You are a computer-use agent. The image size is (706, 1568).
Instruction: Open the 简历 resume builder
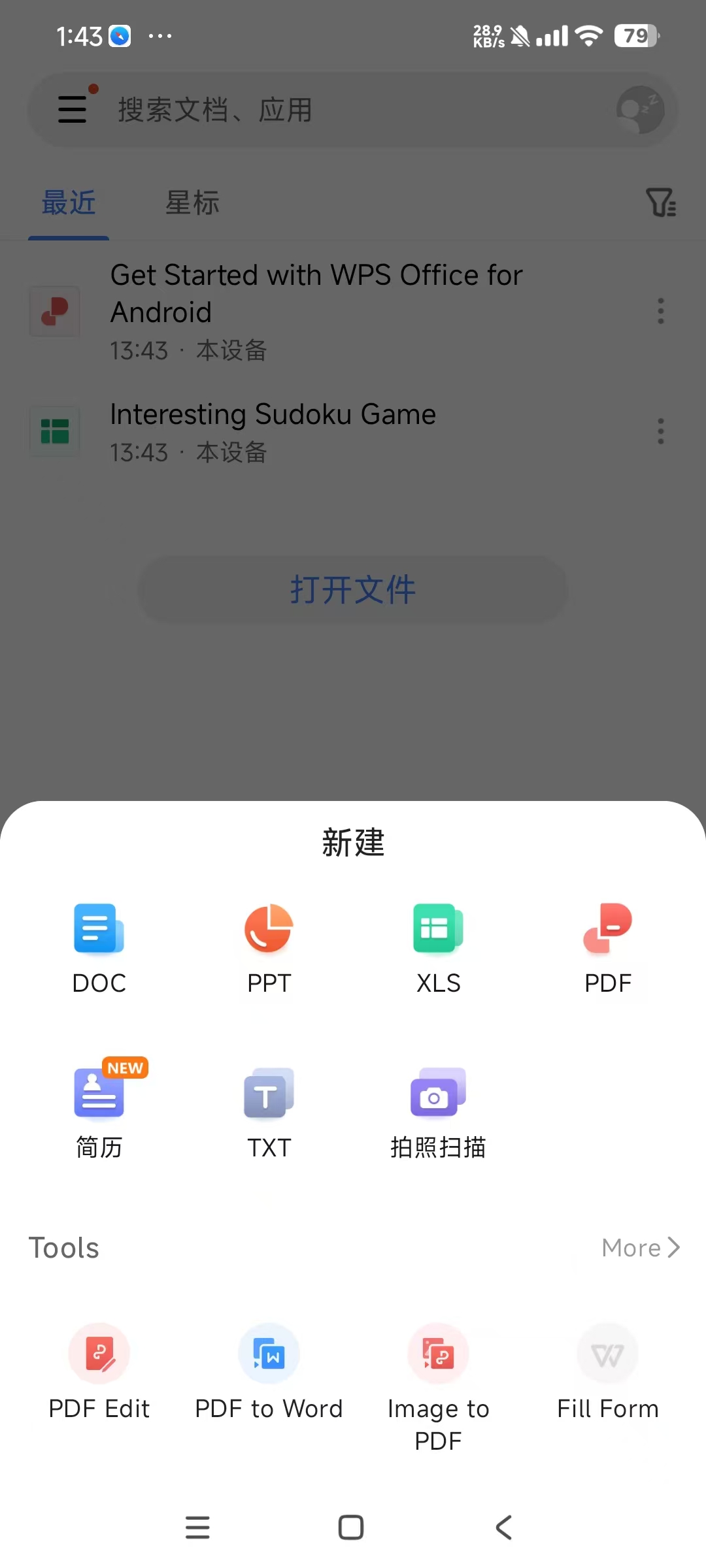99,1111
